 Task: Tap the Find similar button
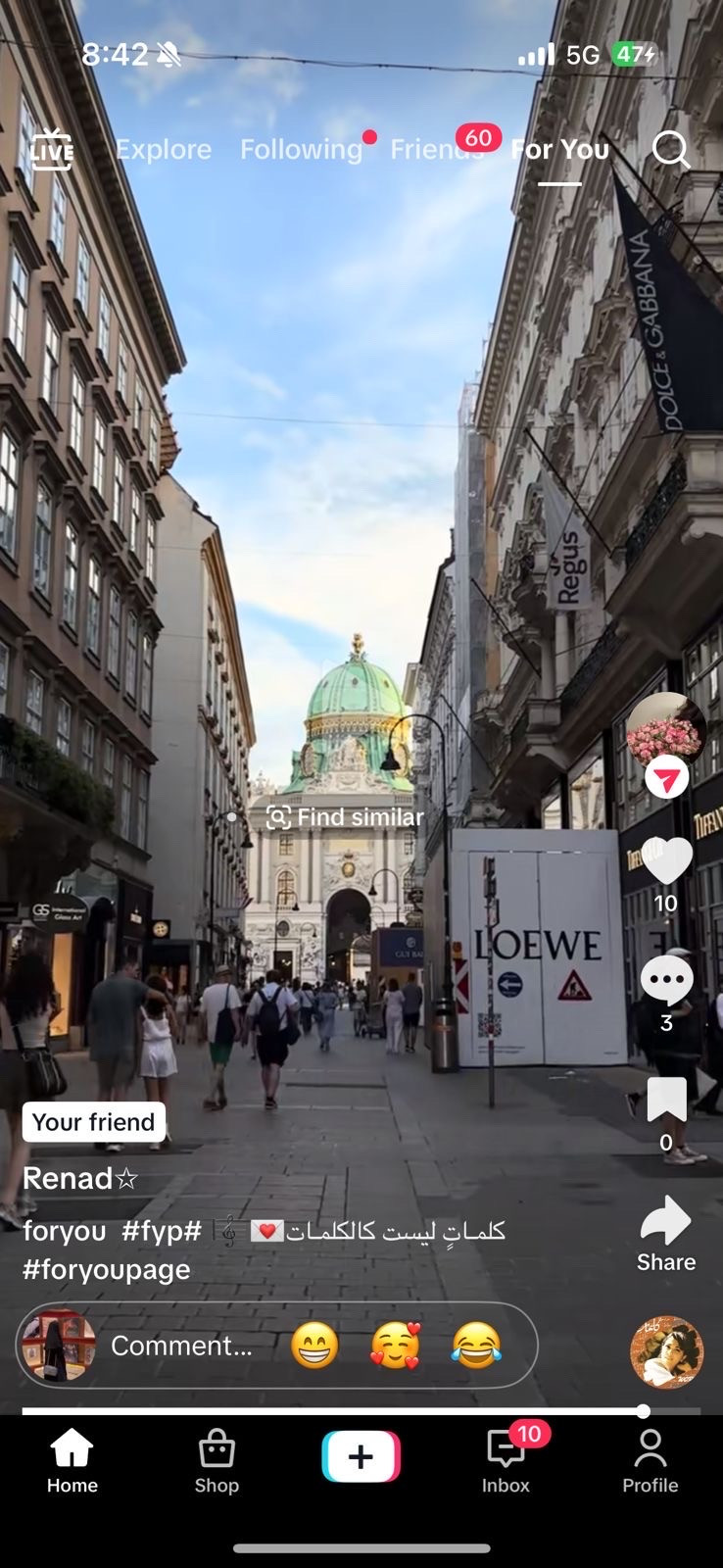click(x=345, y=817)
